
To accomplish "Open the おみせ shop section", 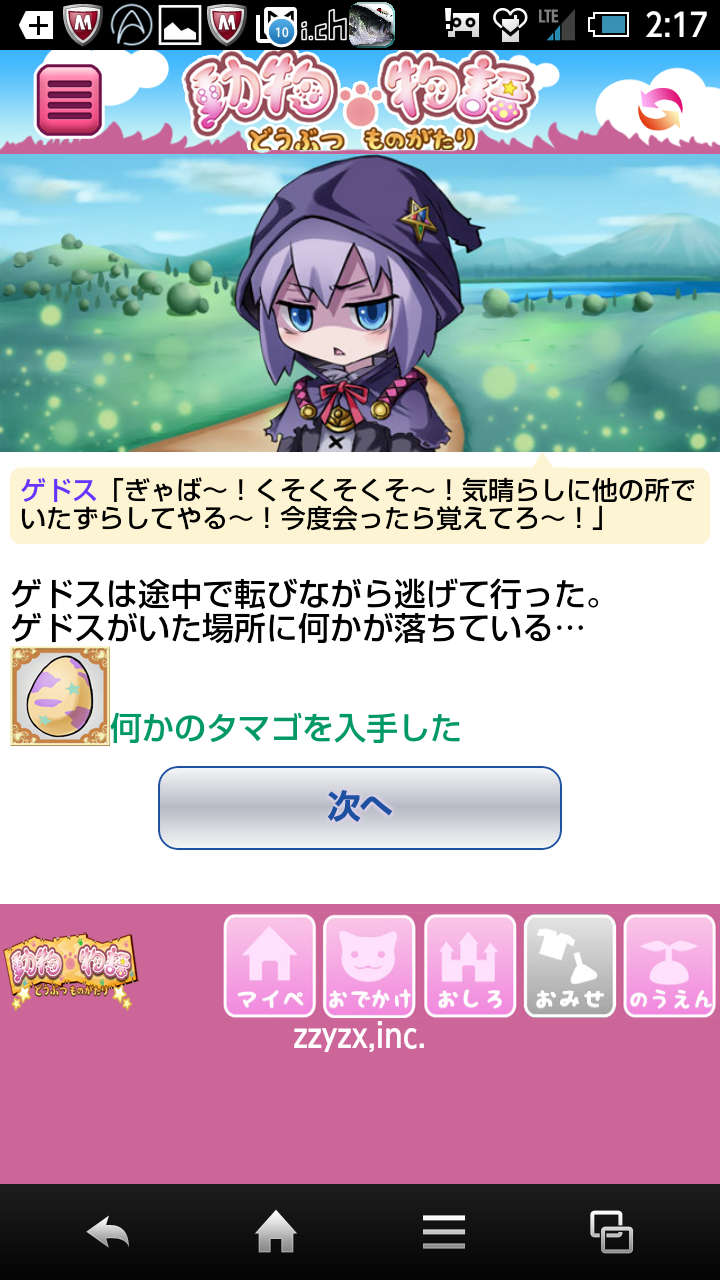I will 569,966.
